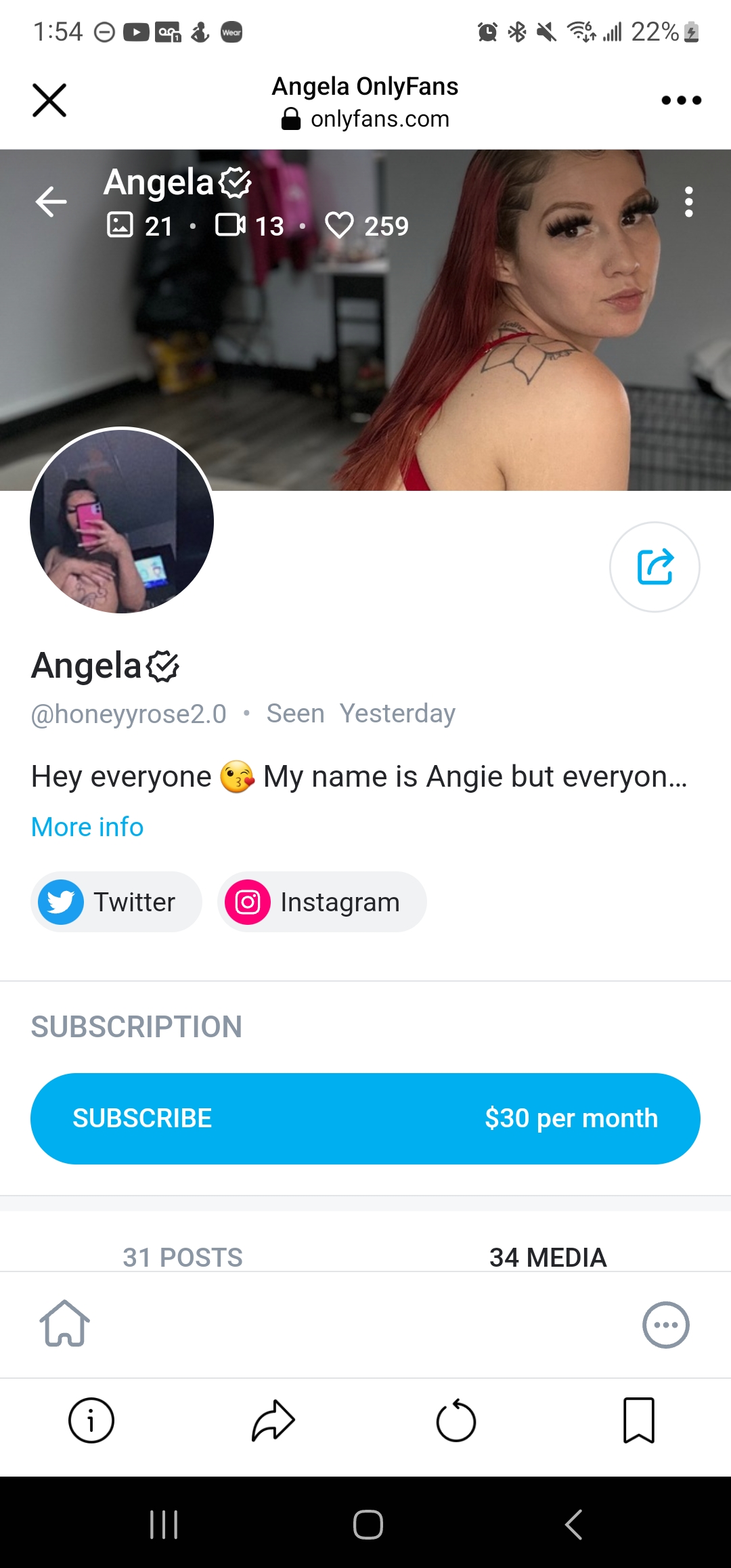Open the browser's three-dot options menu
731x1568 pixels.
(681, 100)
